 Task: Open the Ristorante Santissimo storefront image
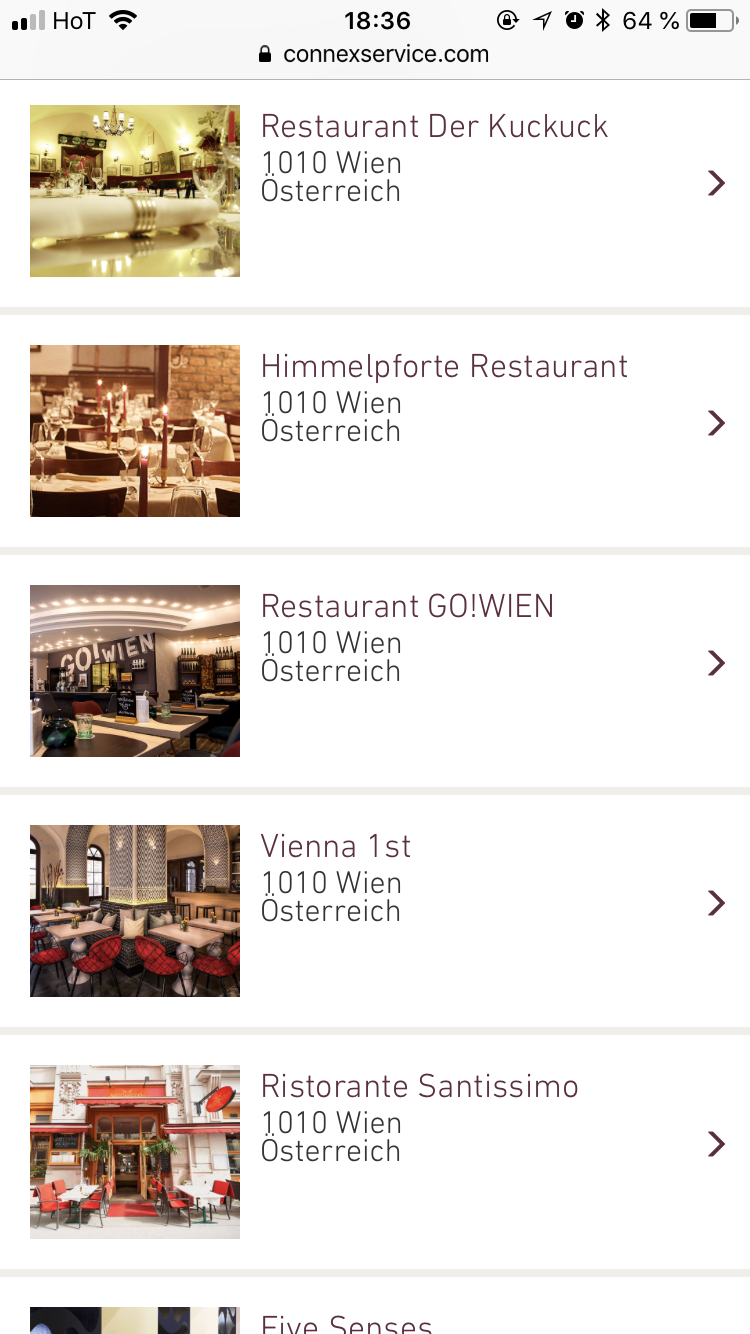pos(135,1152)
